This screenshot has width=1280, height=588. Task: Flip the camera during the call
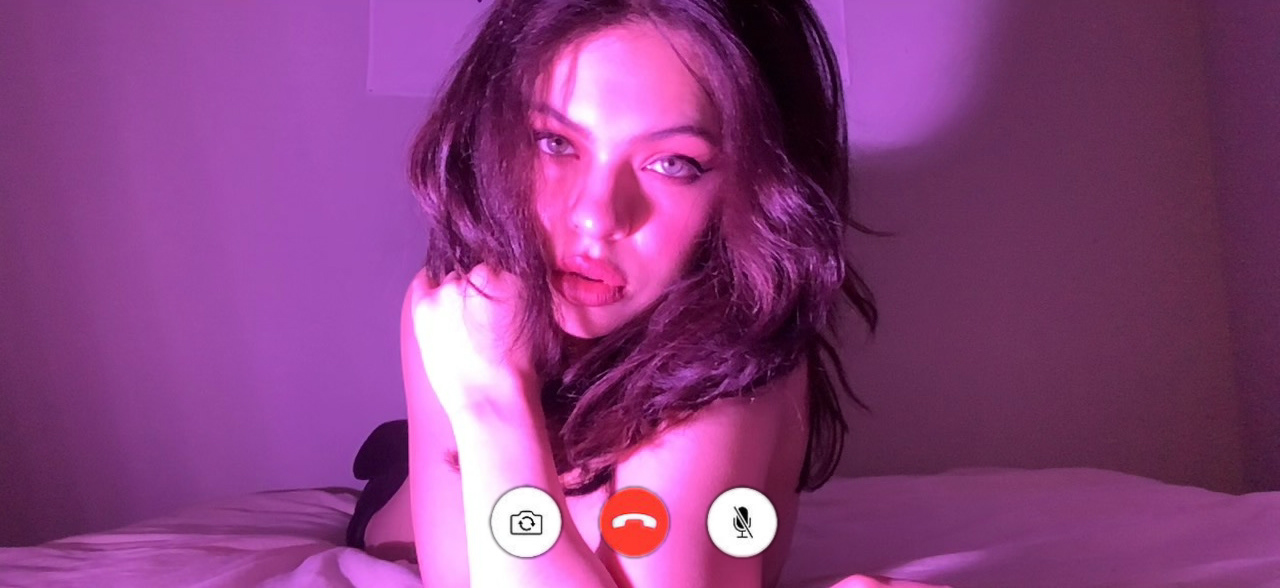[526, 522]
